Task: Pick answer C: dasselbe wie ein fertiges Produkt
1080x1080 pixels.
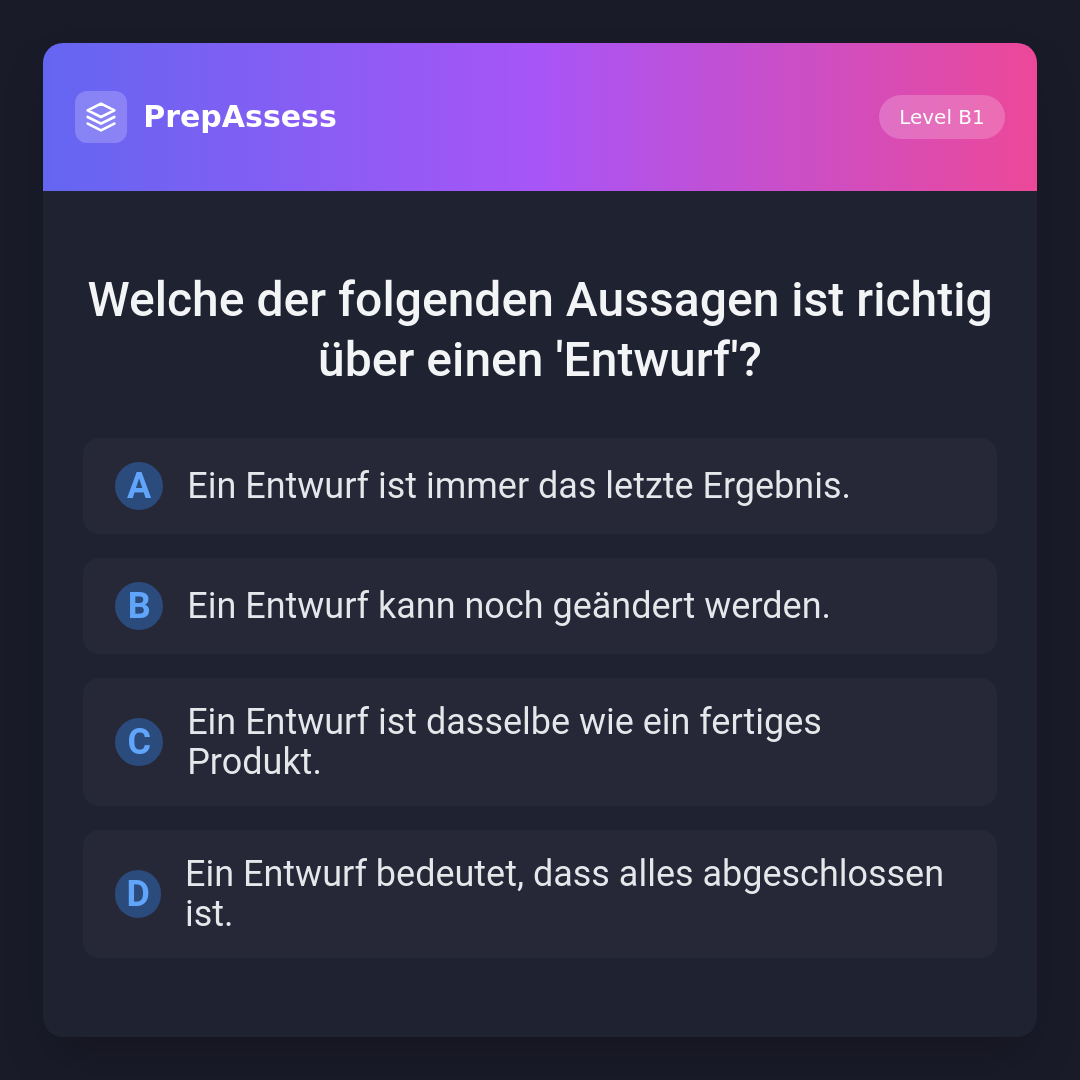Action: [539, 742]
